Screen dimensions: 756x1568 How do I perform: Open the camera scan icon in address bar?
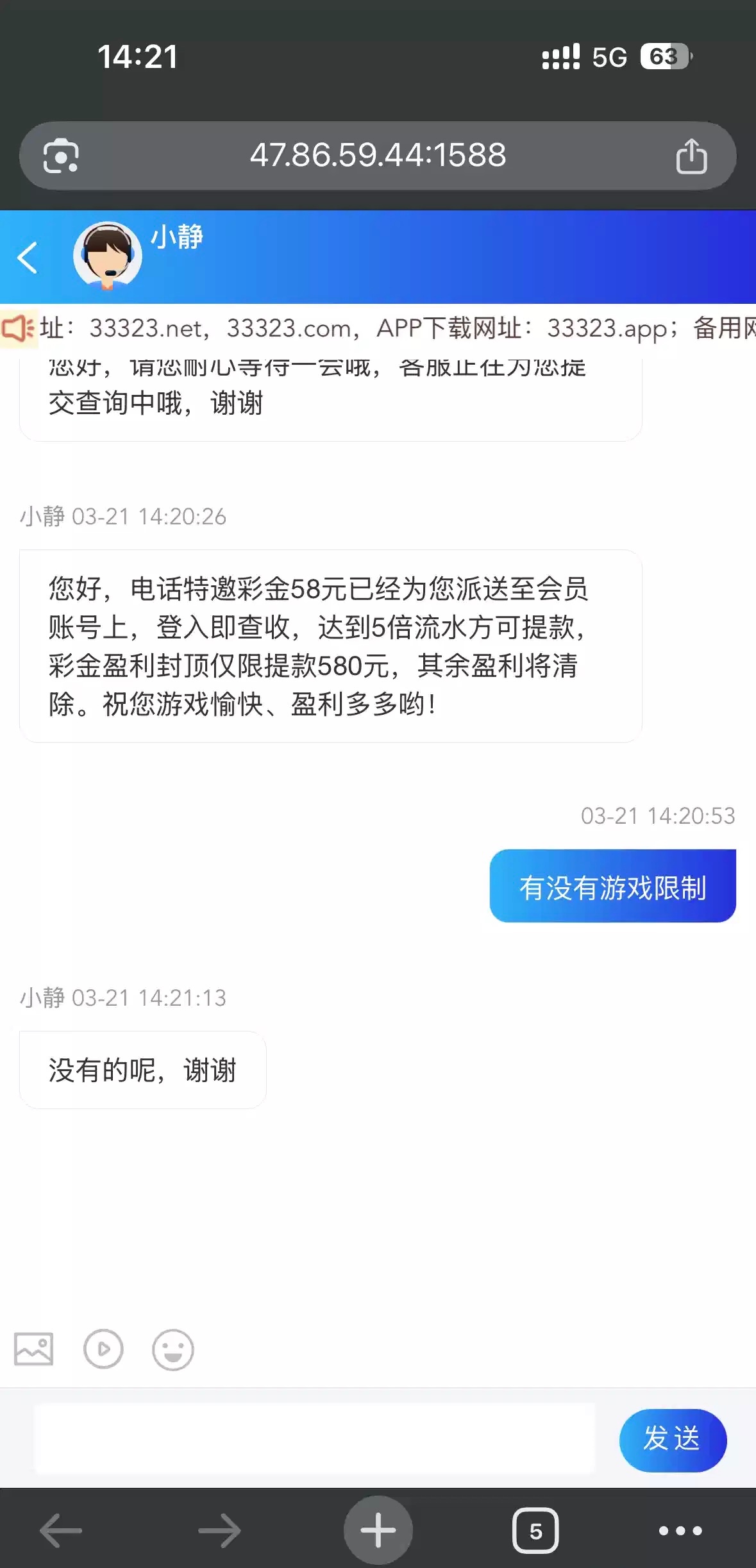61,156
